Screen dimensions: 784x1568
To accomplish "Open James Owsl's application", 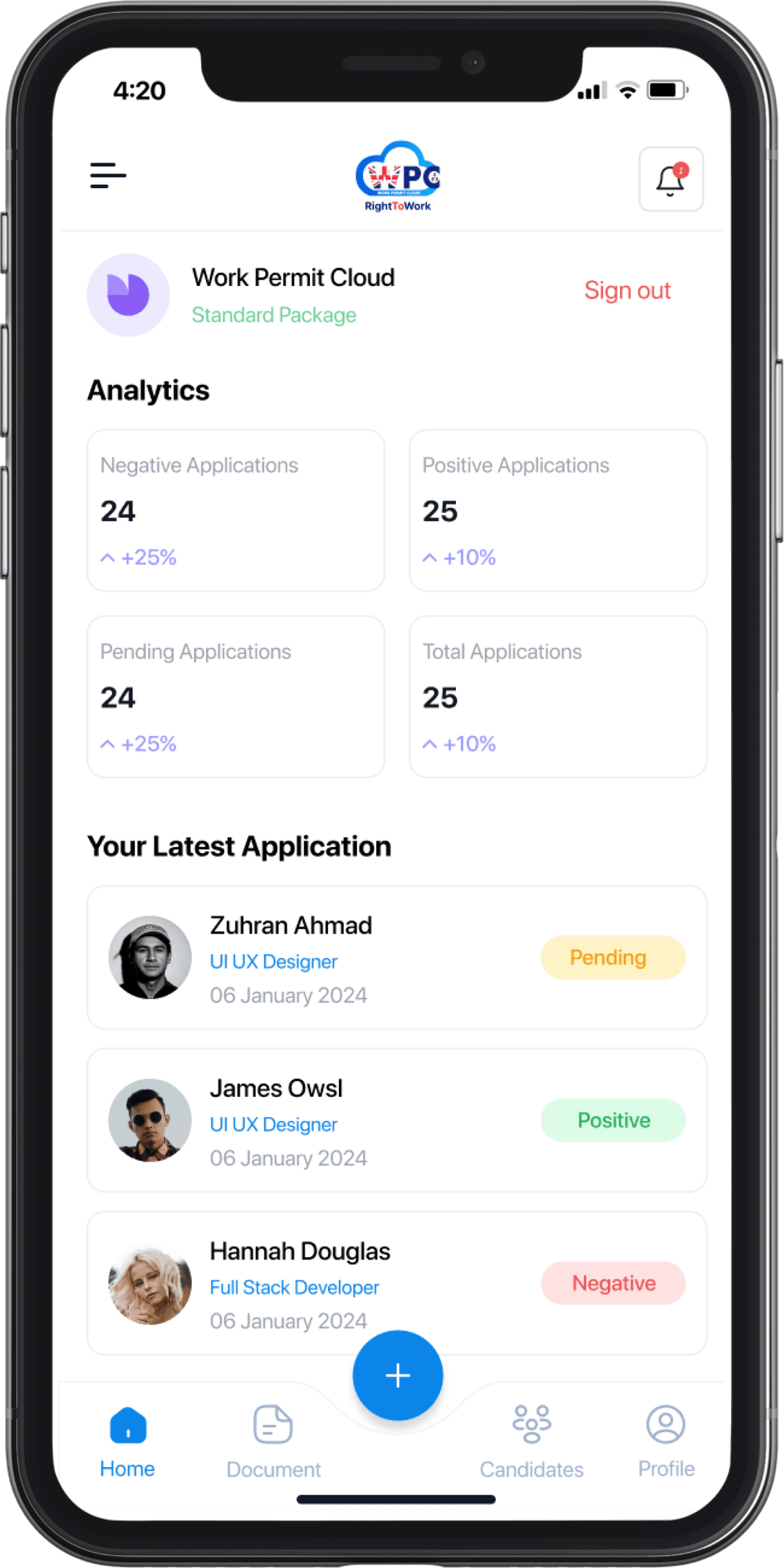I will pyautogui.click(x=396, y=1120).
